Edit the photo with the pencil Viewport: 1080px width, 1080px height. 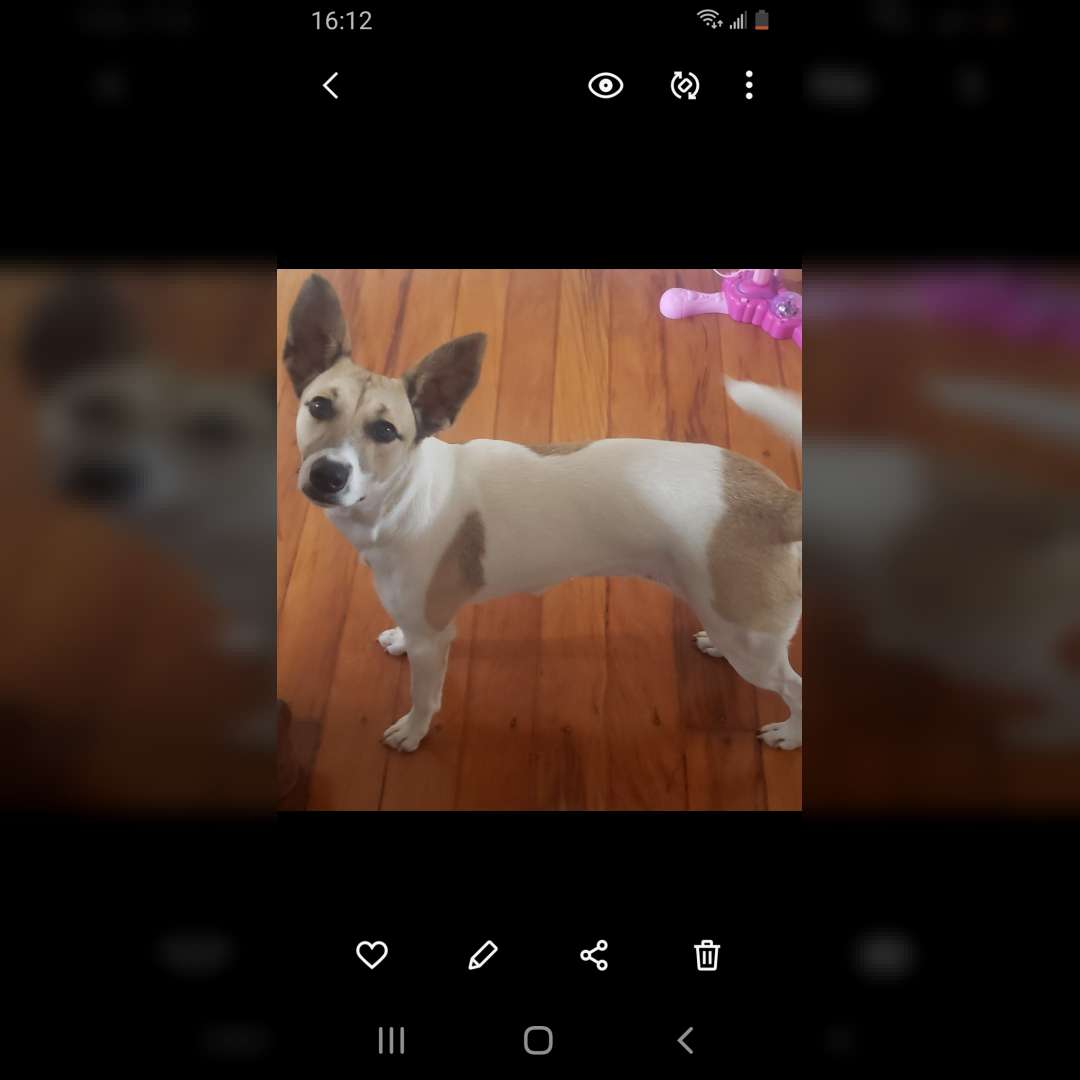(x=483, y=955)
